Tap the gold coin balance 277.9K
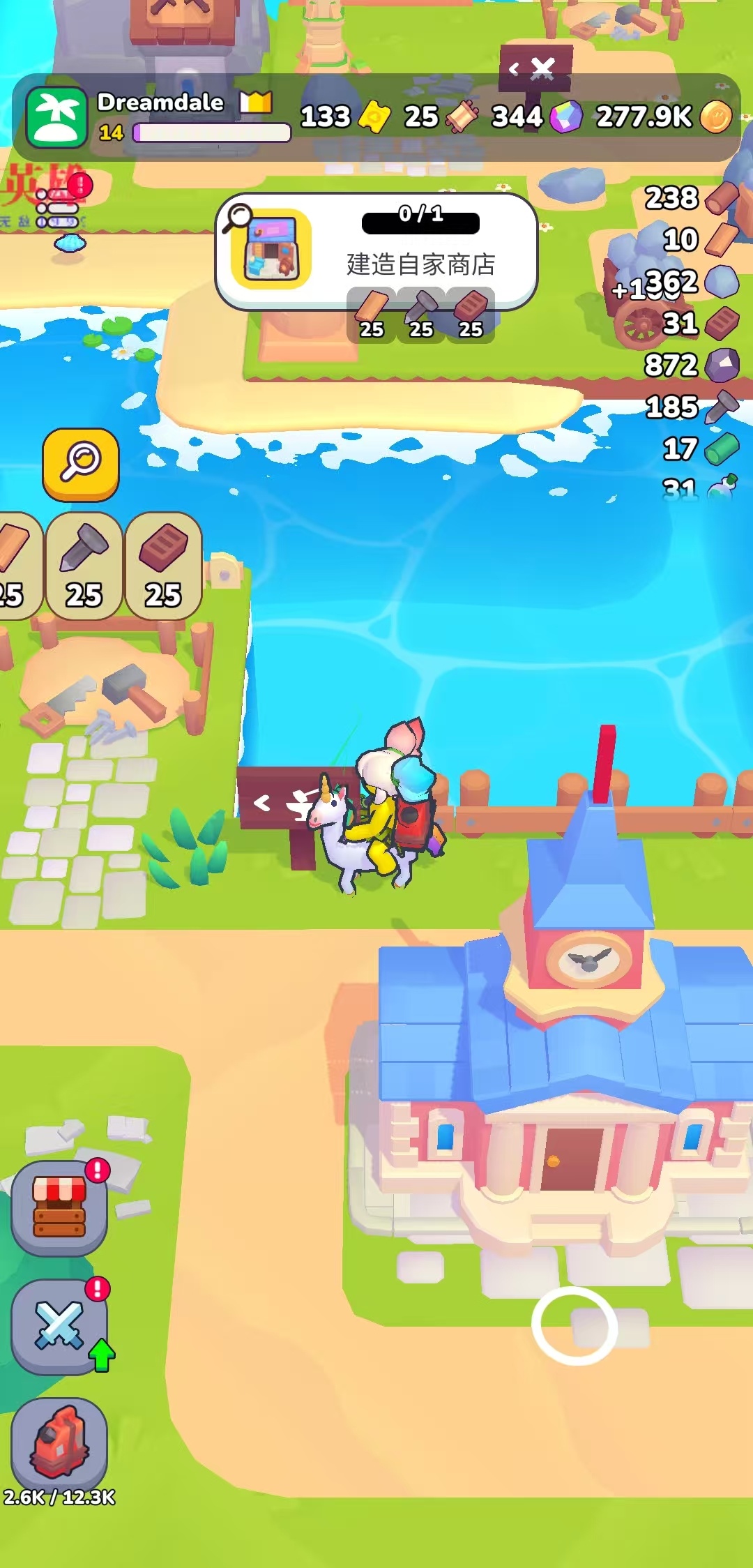The width and height of the screenshot is (753, 1568). [x=662, y=116]
